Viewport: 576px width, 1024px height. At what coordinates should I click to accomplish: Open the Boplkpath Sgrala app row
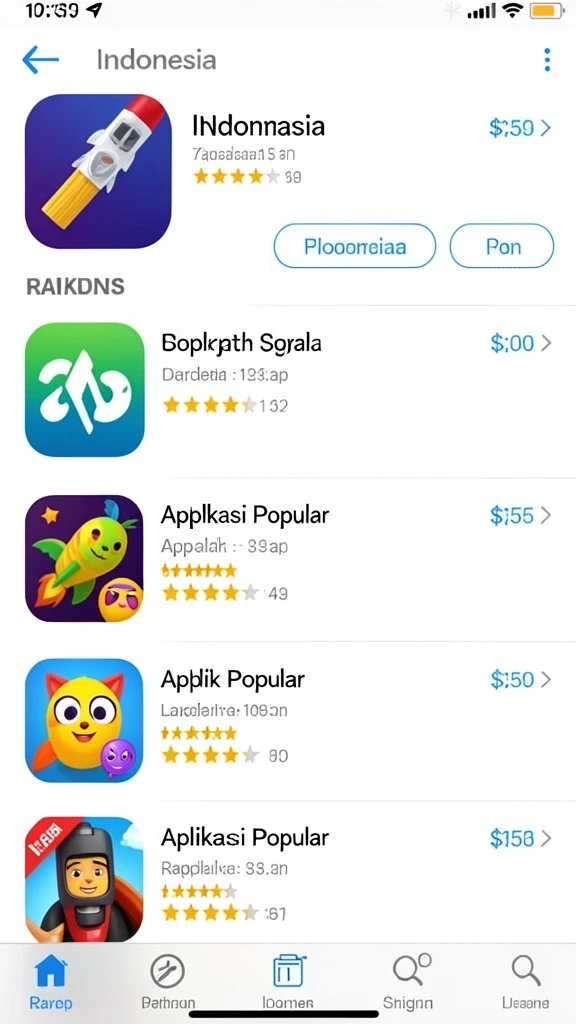288,390
